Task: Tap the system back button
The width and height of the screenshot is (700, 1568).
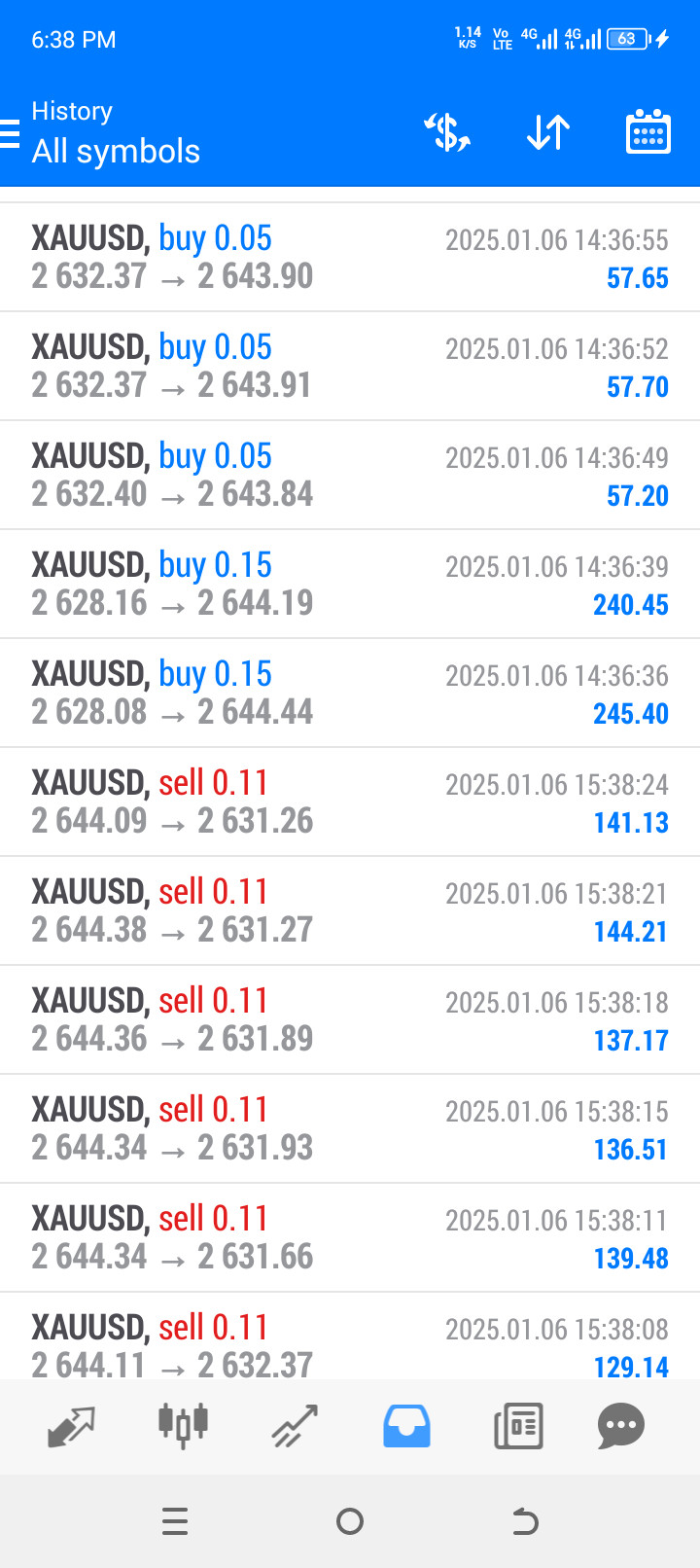Action: pyautogui.click(x=525, y=1521)
